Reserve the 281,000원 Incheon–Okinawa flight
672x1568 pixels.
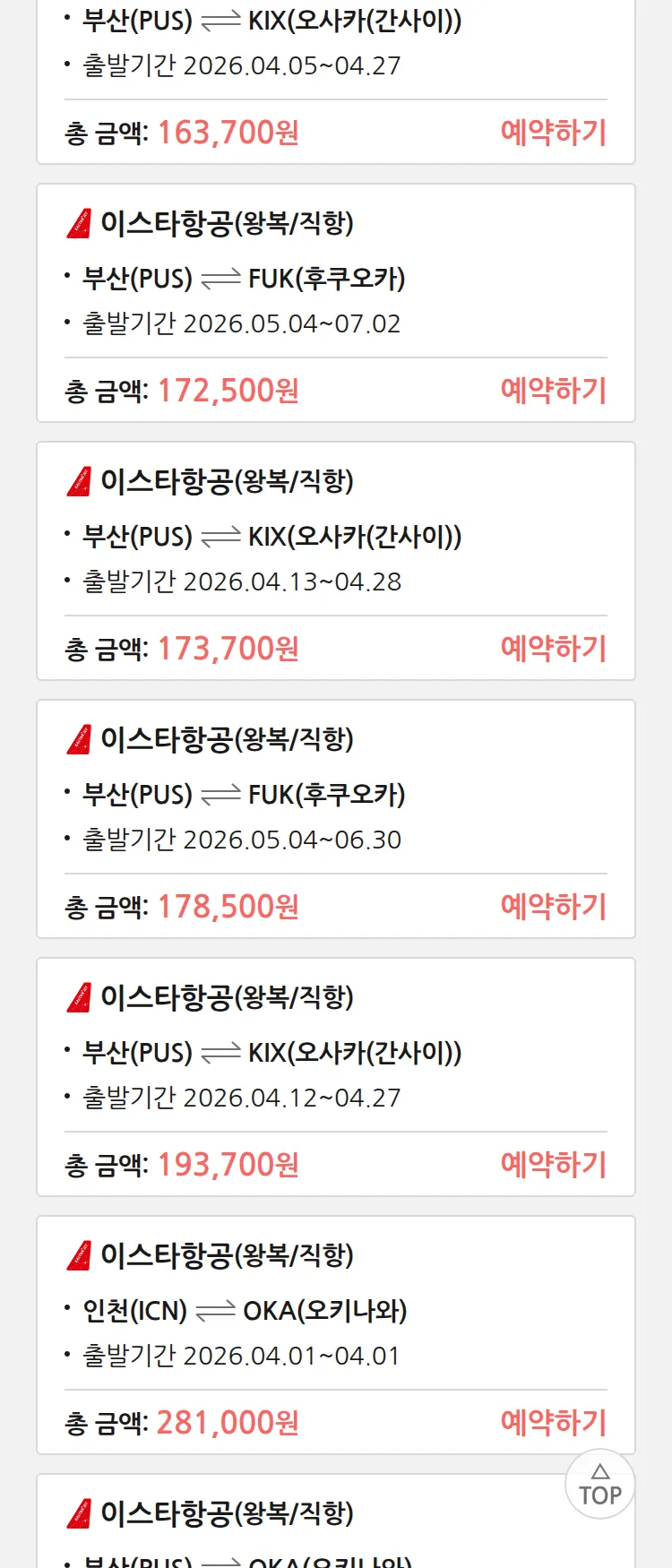point(553,1423)
